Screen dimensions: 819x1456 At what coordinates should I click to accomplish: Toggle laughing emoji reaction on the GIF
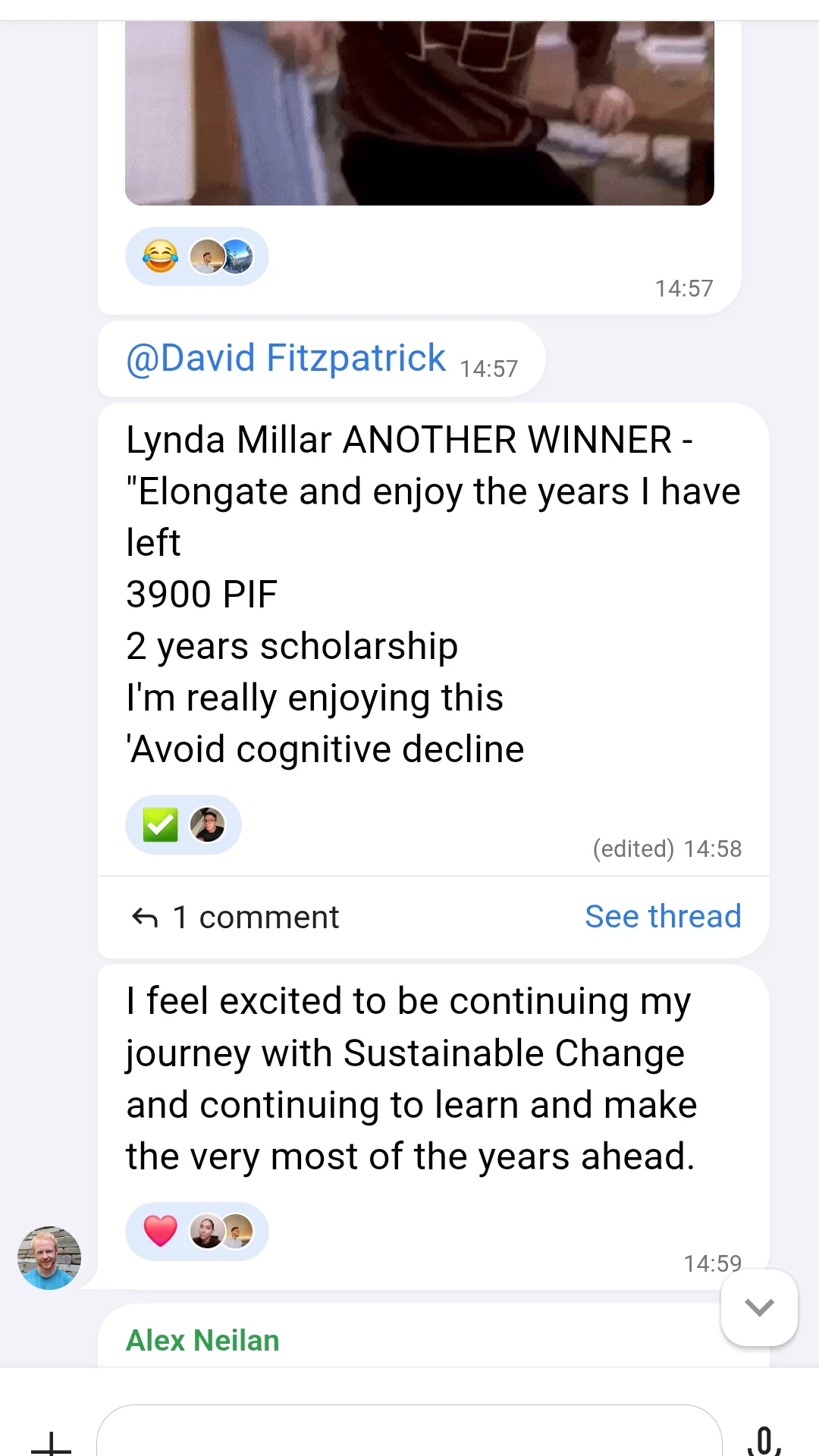[x=159, y=256]
